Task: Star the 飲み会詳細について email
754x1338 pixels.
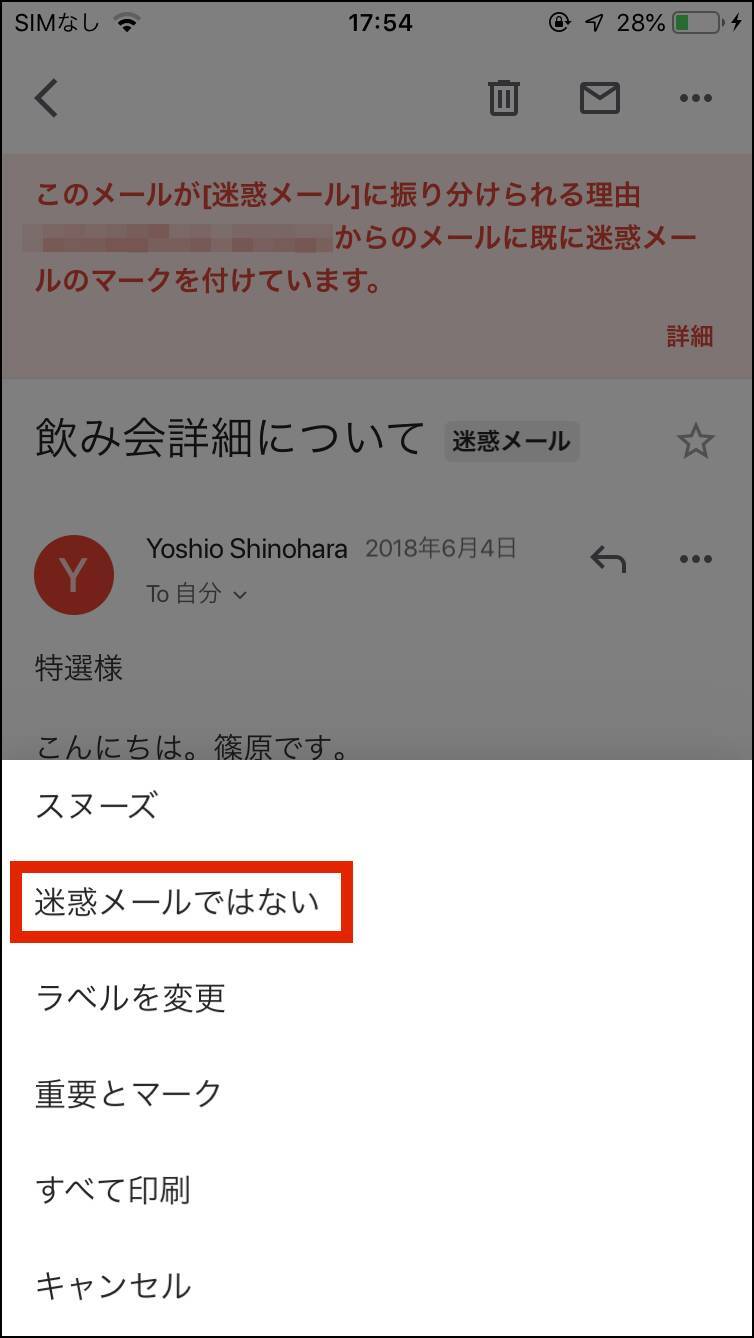Action: (x=695, y=441)
